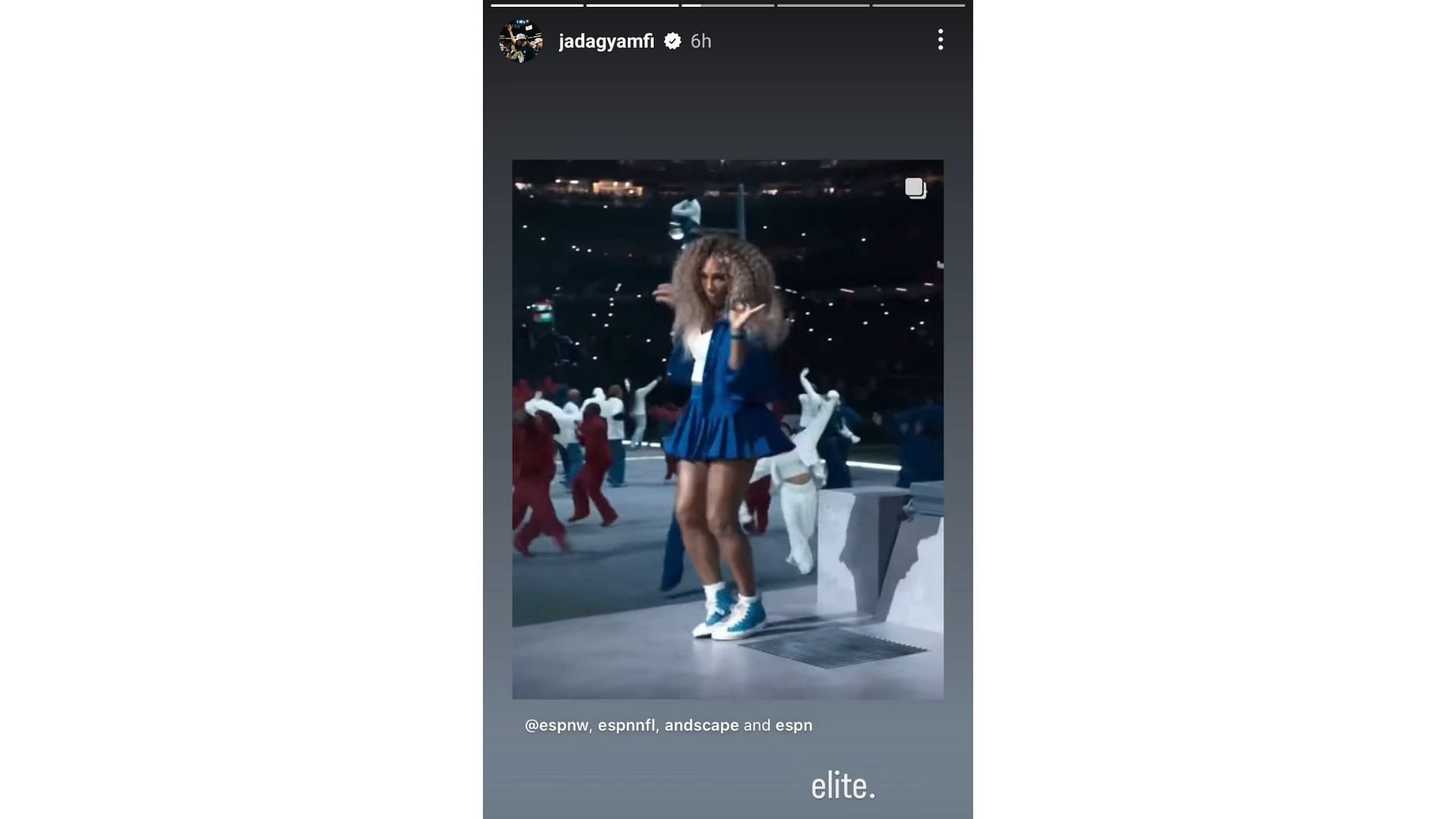
Task: Open the three-dot story options menu
Action: 940,40
